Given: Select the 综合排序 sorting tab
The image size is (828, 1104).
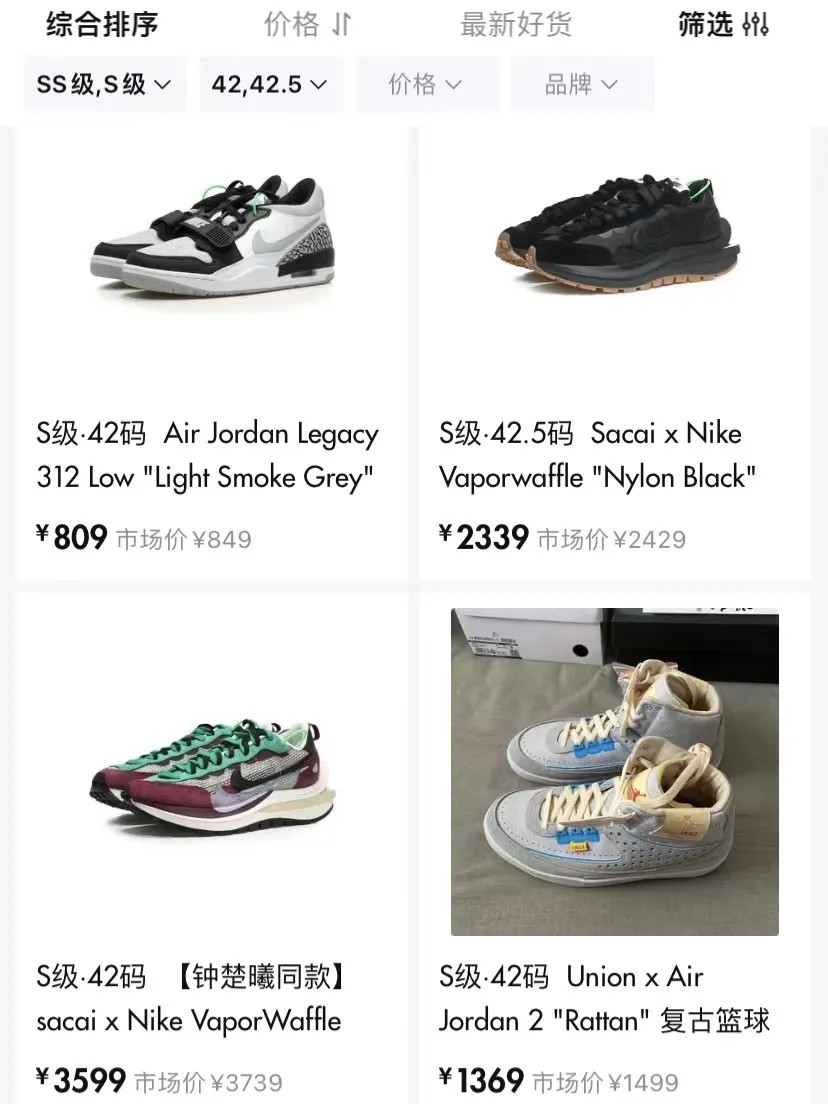Looking at the screenshot, I should [102, 24].
